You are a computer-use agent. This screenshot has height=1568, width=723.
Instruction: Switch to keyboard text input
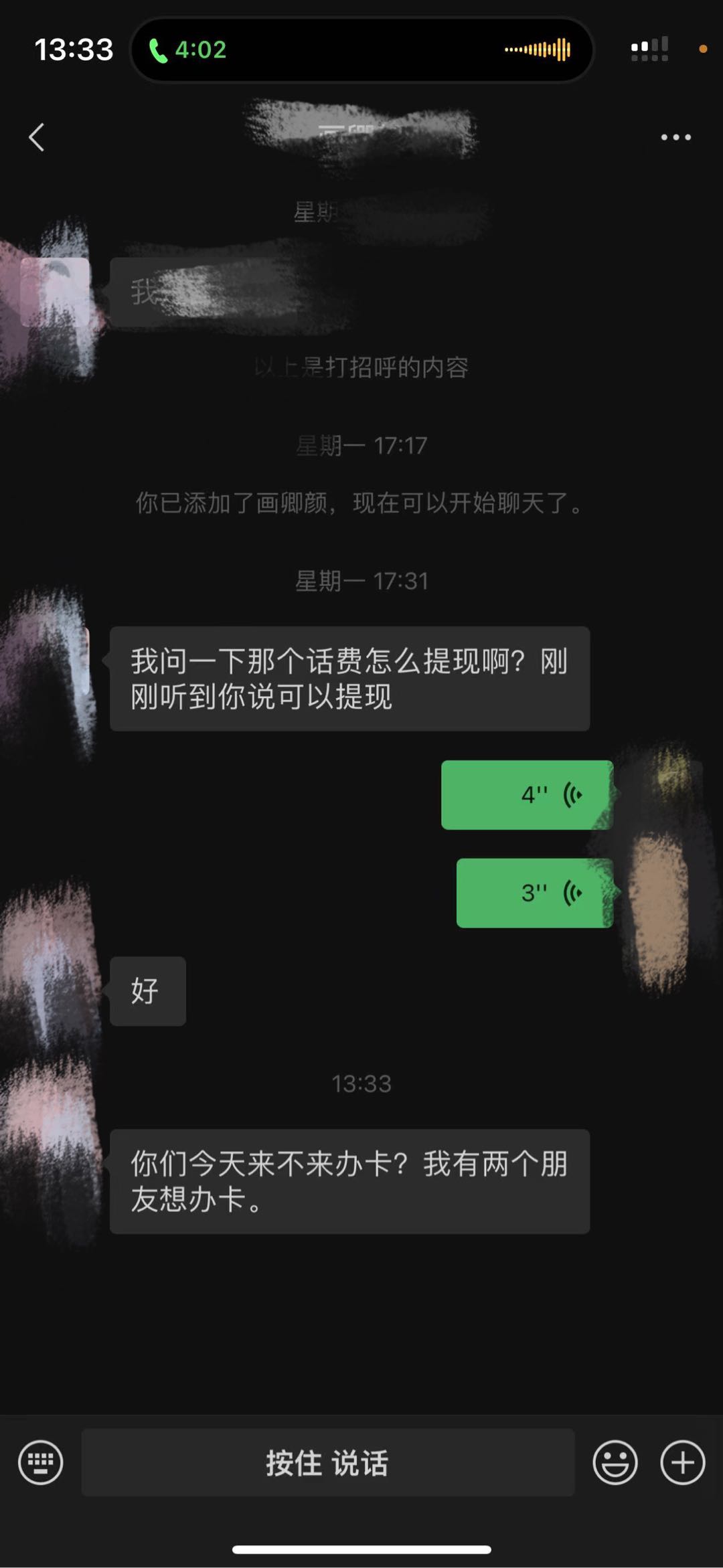[41, 1462]
